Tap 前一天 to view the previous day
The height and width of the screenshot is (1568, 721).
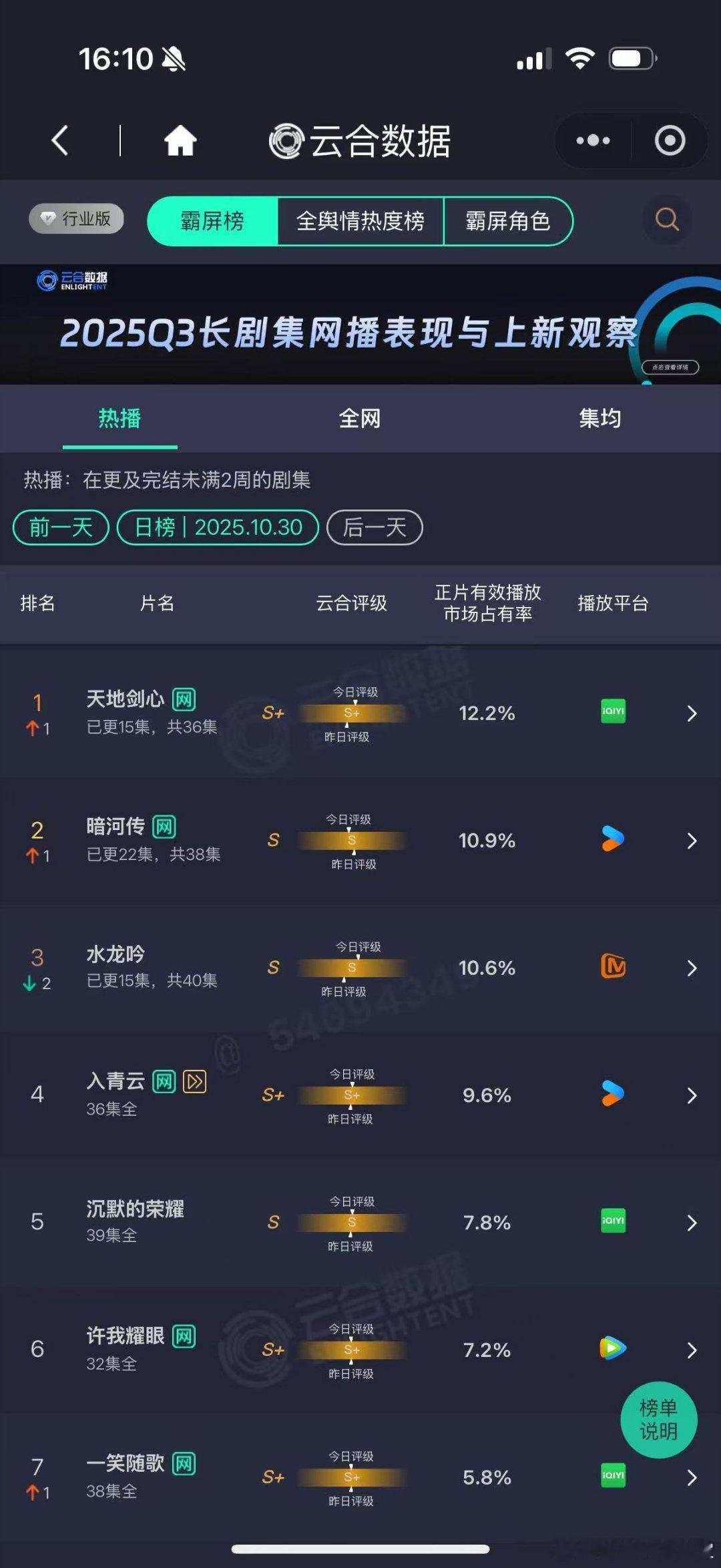click(x=60, y=528)
